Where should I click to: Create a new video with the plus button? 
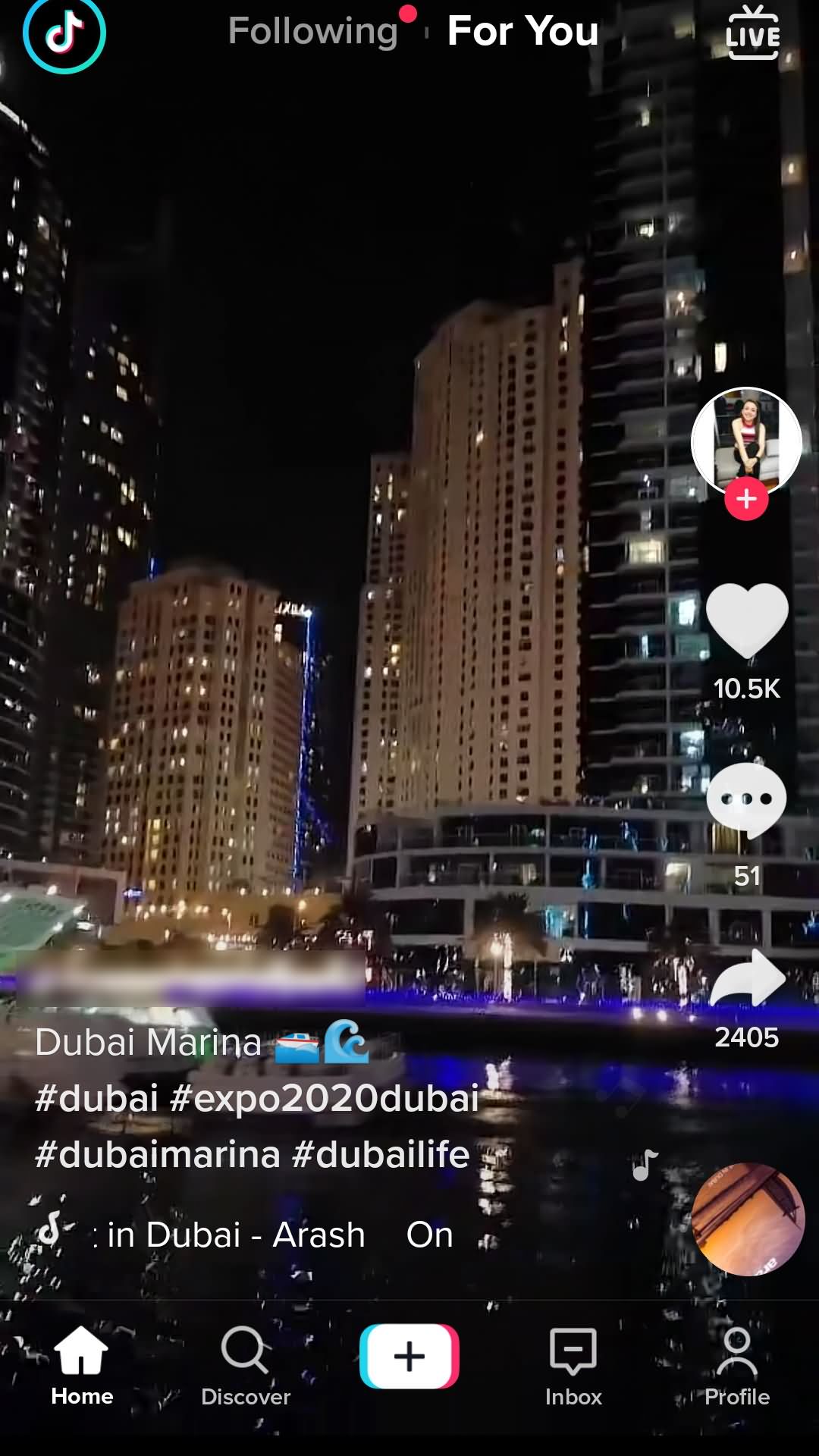[x=409, y=1356]
